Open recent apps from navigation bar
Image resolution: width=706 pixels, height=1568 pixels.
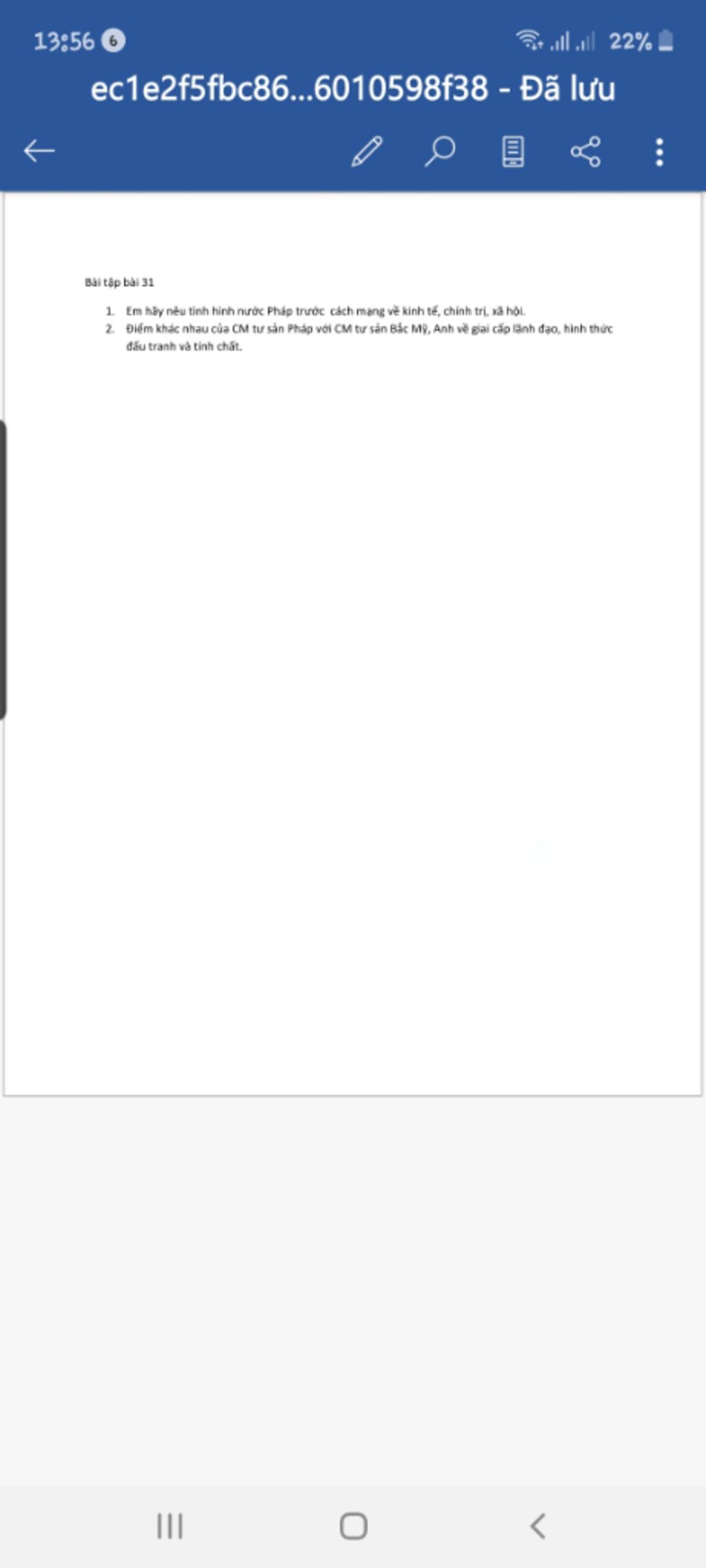point(170,1525)
